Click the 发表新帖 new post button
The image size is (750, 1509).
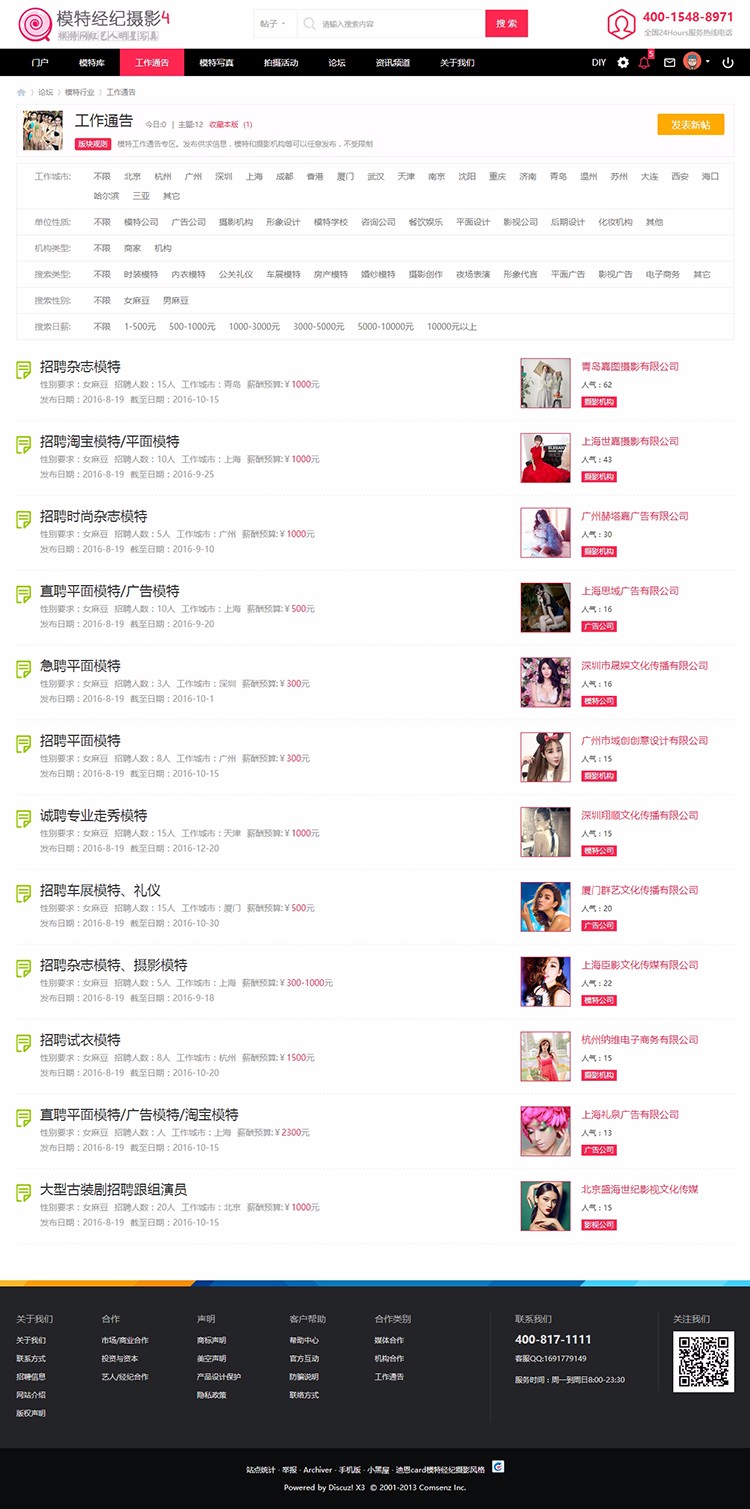690,125
